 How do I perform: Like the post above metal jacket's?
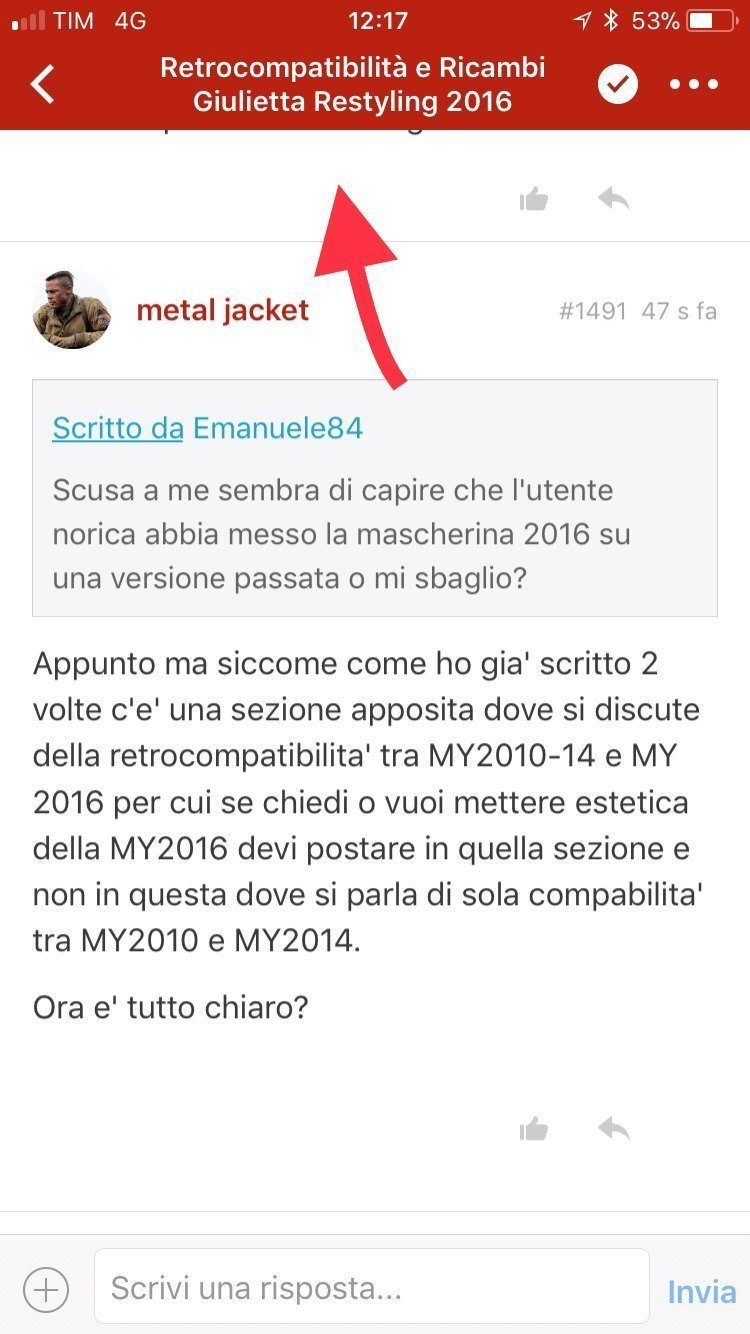pos(534,199)
